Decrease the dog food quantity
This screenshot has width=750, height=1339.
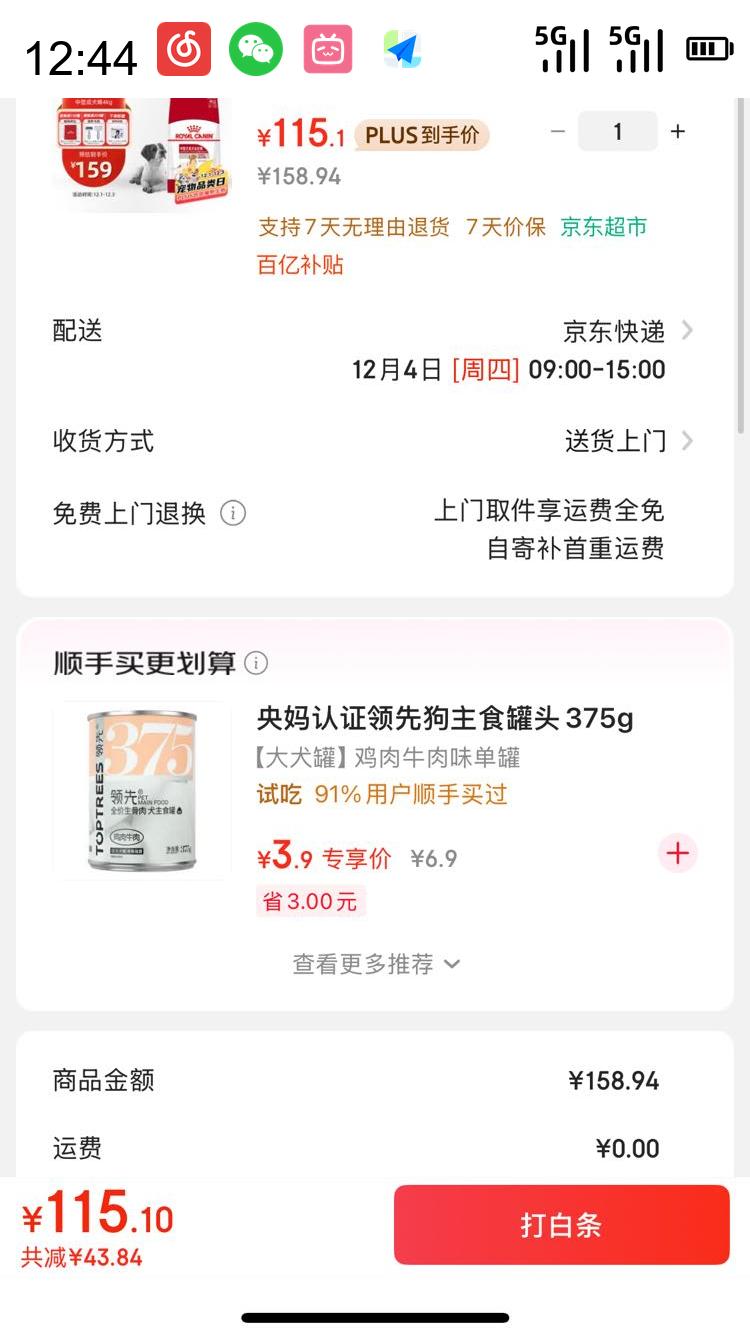[x=558, y=132]
